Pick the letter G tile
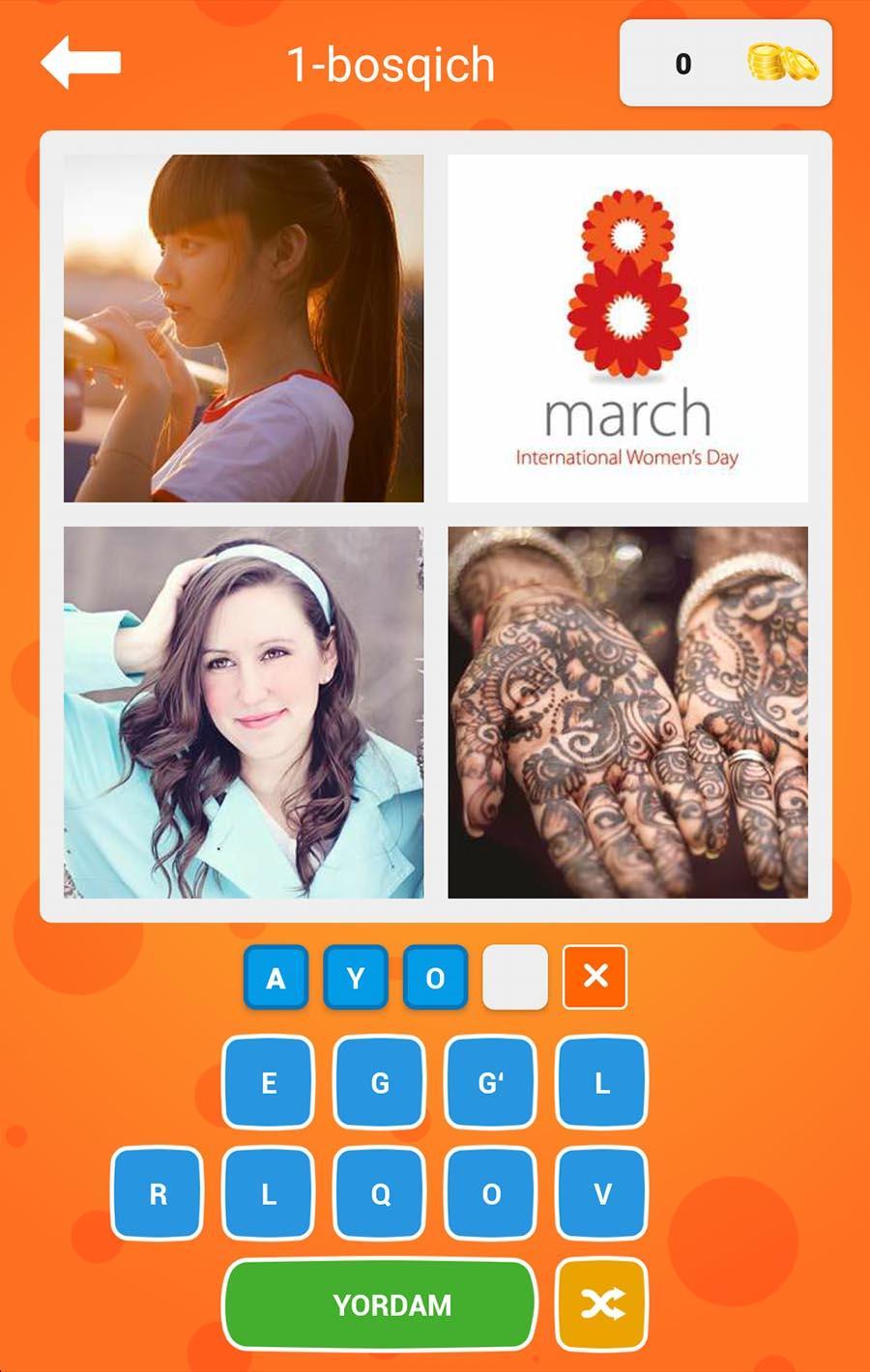 click(380, 1082)
